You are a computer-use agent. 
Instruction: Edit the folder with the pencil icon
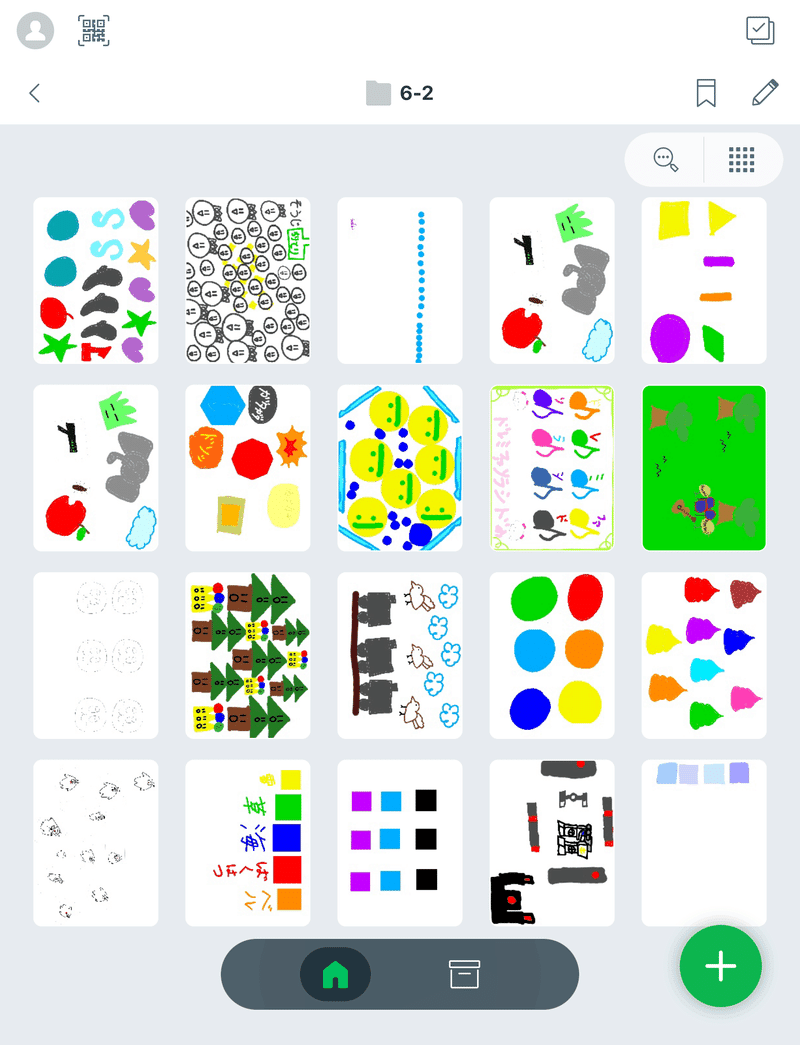click(765, 94)
